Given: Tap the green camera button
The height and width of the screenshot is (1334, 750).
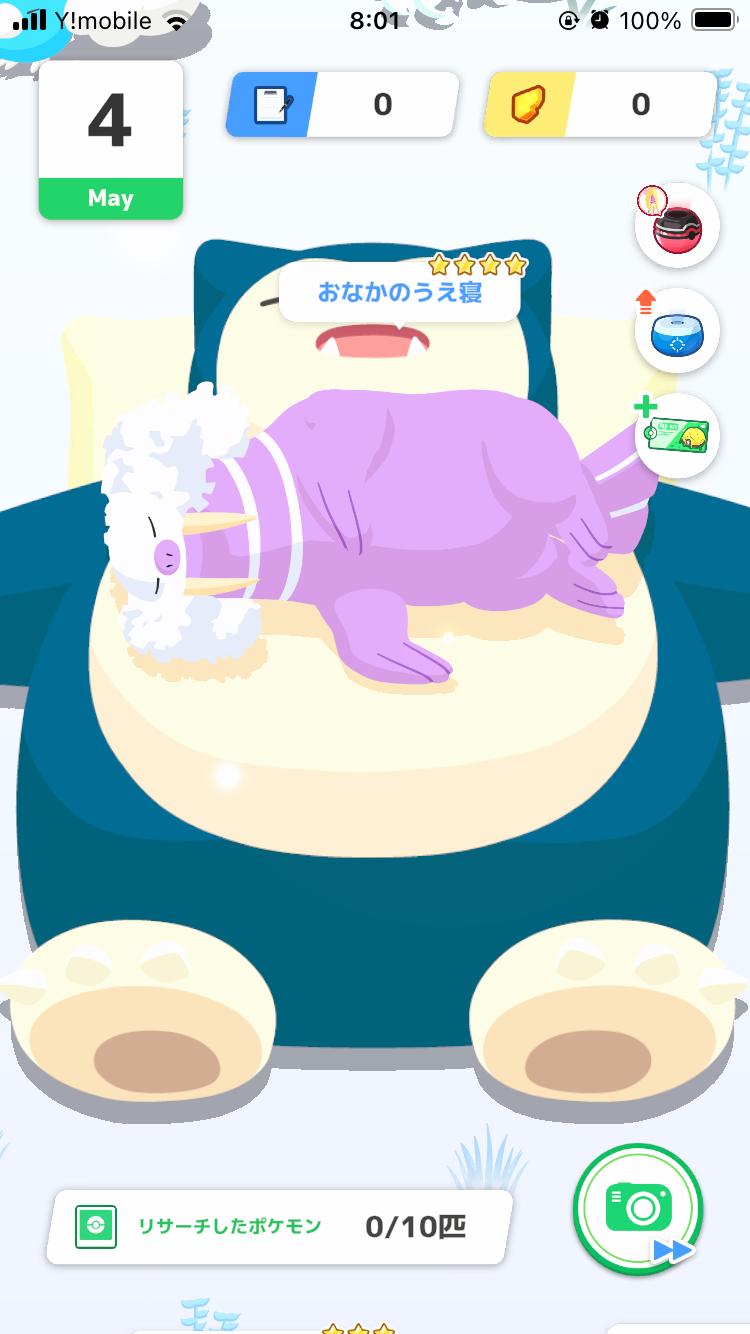Looking at the screenshot, I should [x=638, y=1208].
